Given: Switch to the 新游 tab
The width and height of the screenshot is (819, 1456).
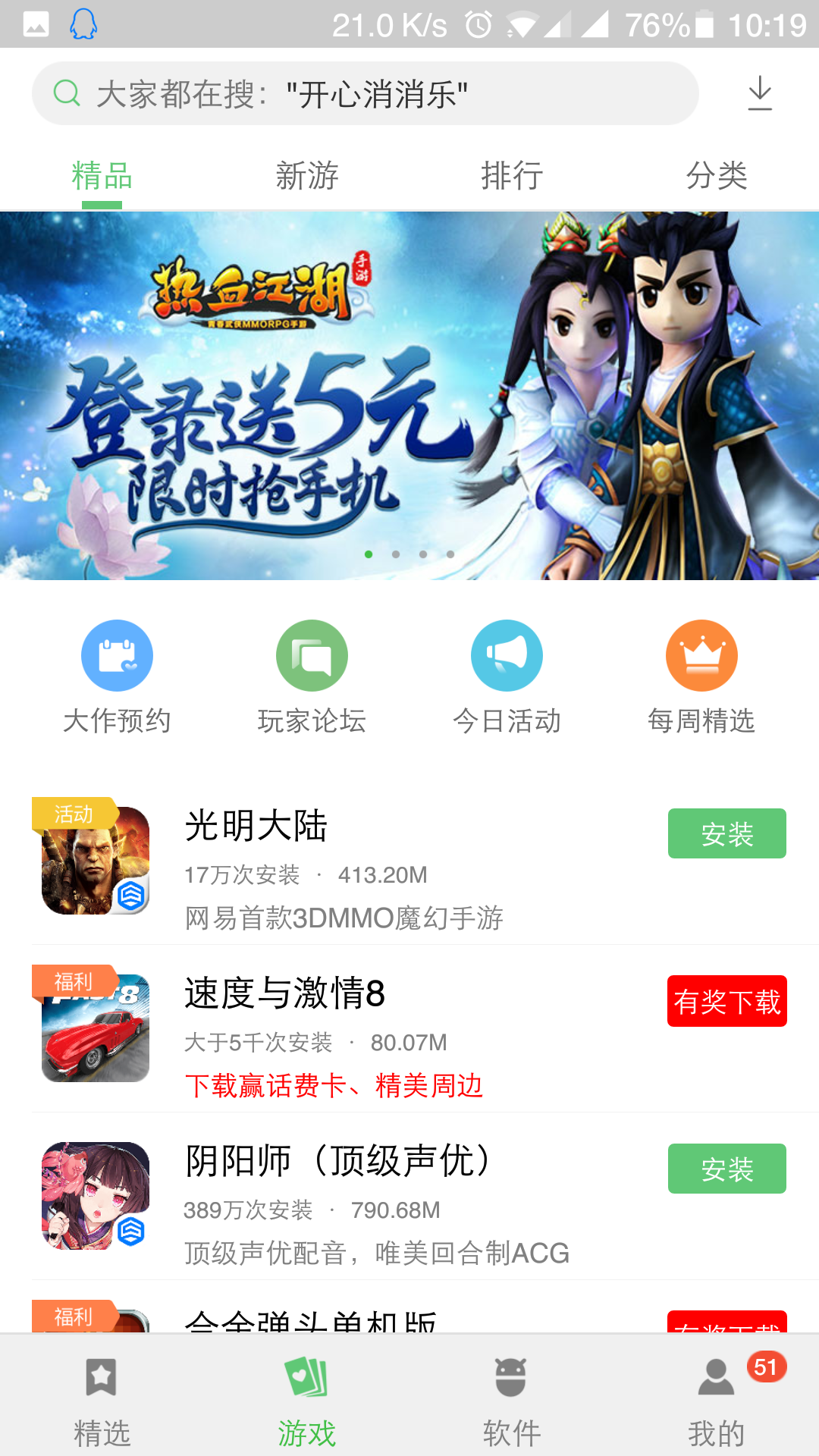Looking at the screenshot, I should coord(306,176).
